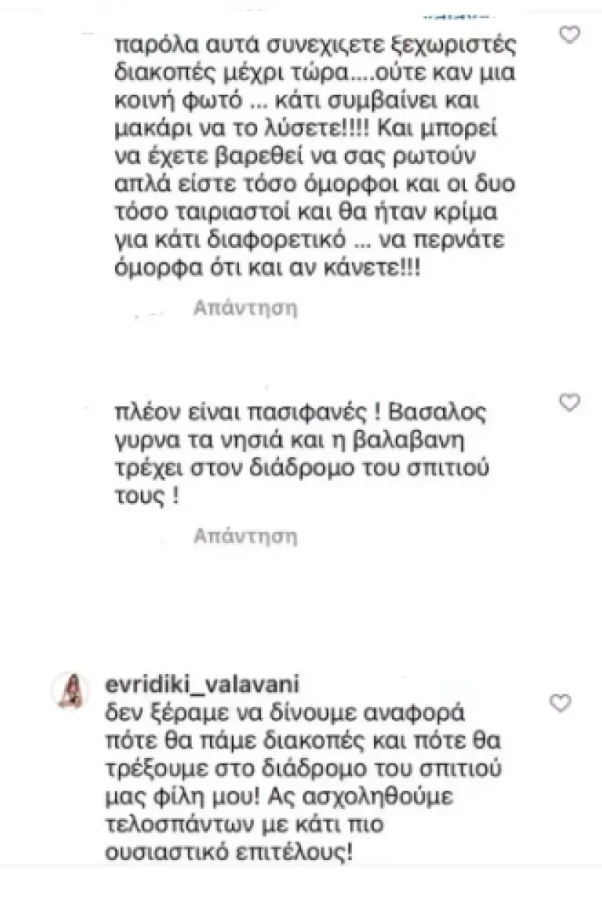Open evridiki_valavani's profile from the username

(195, 683)
